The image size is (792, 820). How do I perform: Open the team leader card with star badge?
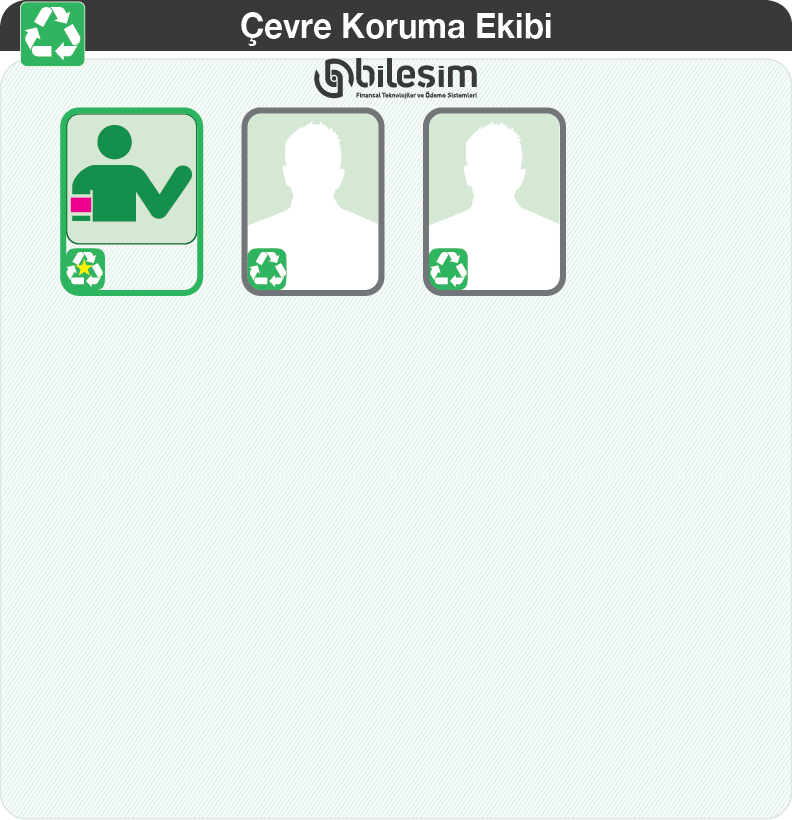pyautogui.click(x=131, y=200)
